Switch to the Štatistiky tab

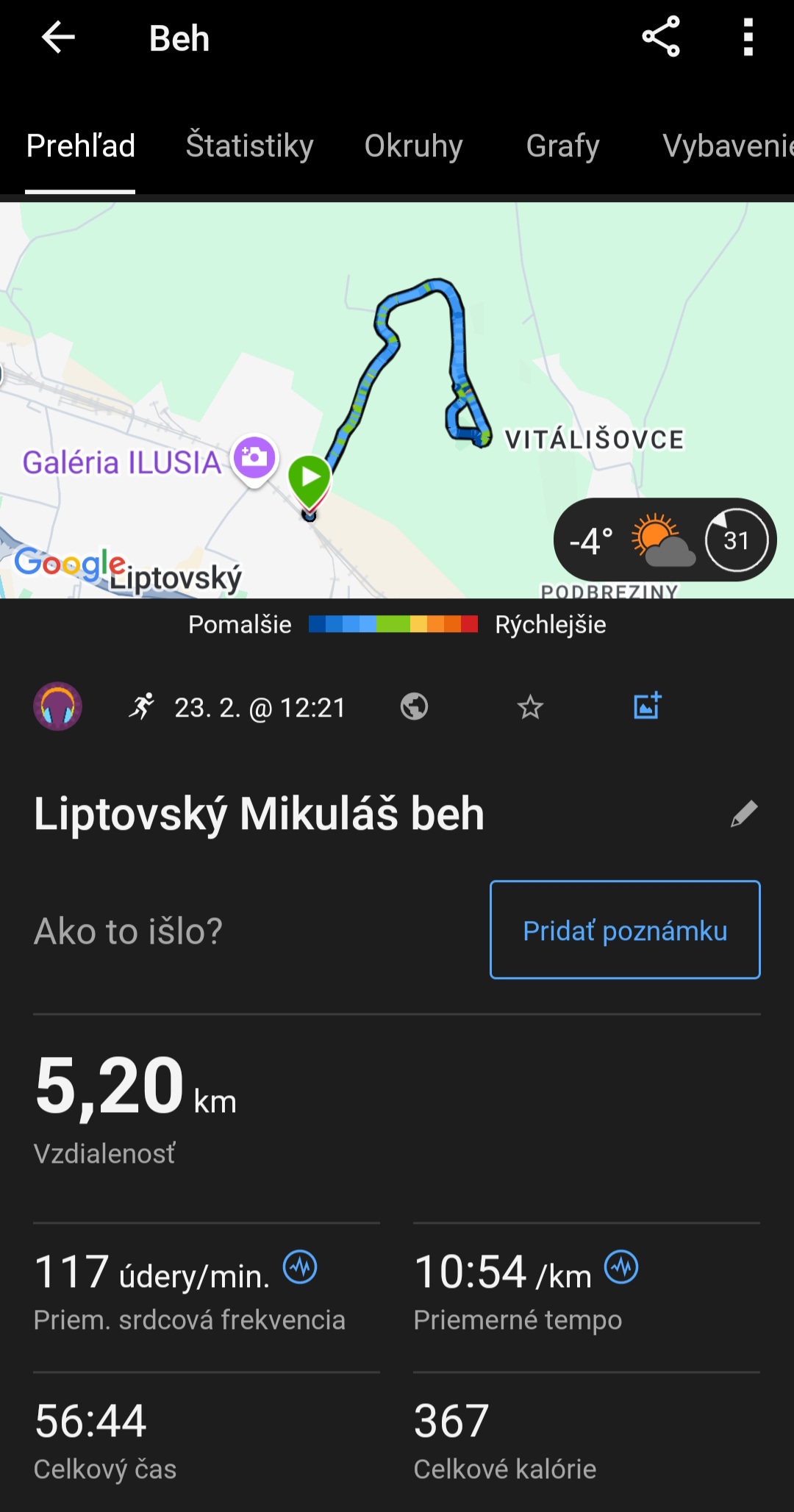[250, 146]
